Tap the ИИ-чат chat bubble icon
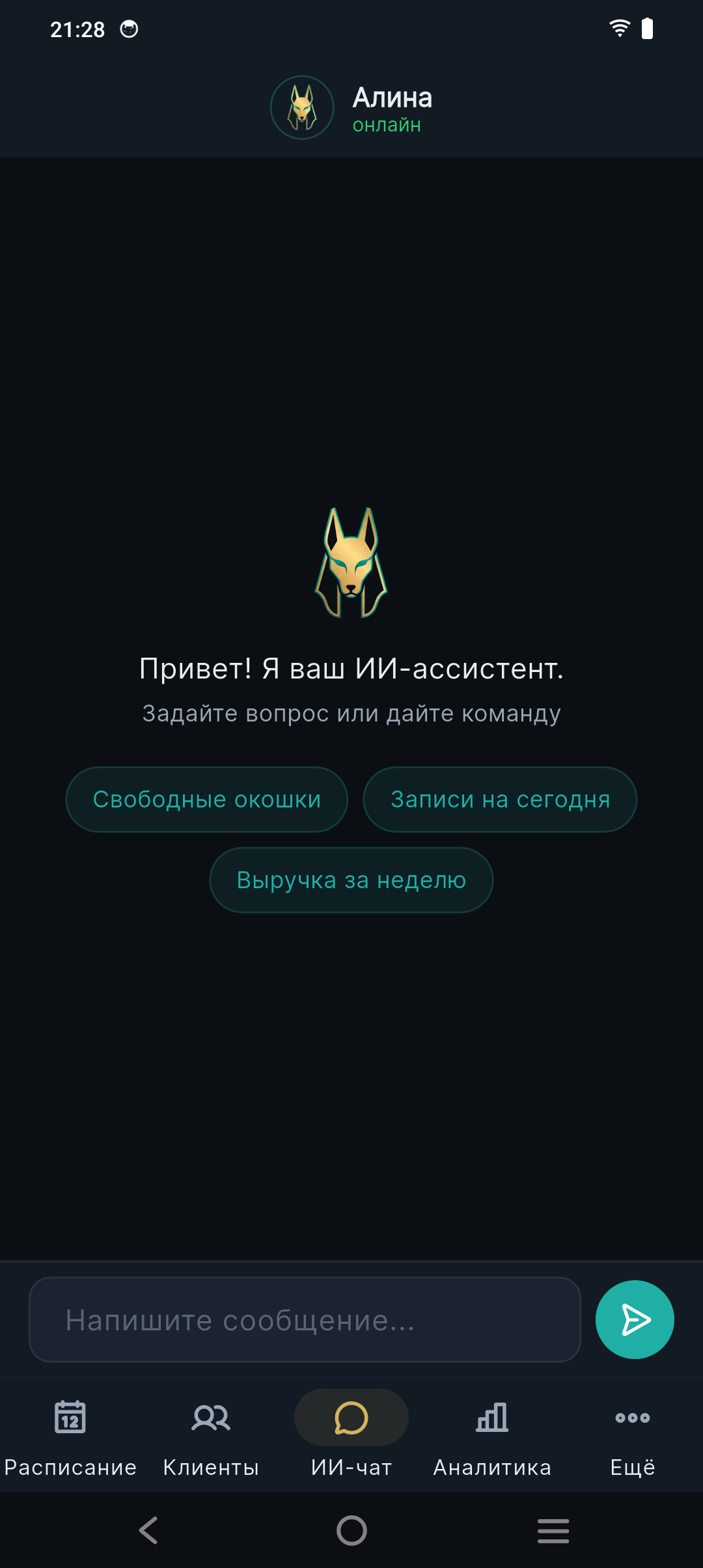The width and height of the screenshot is (703, 1568). click(351, 1417)
